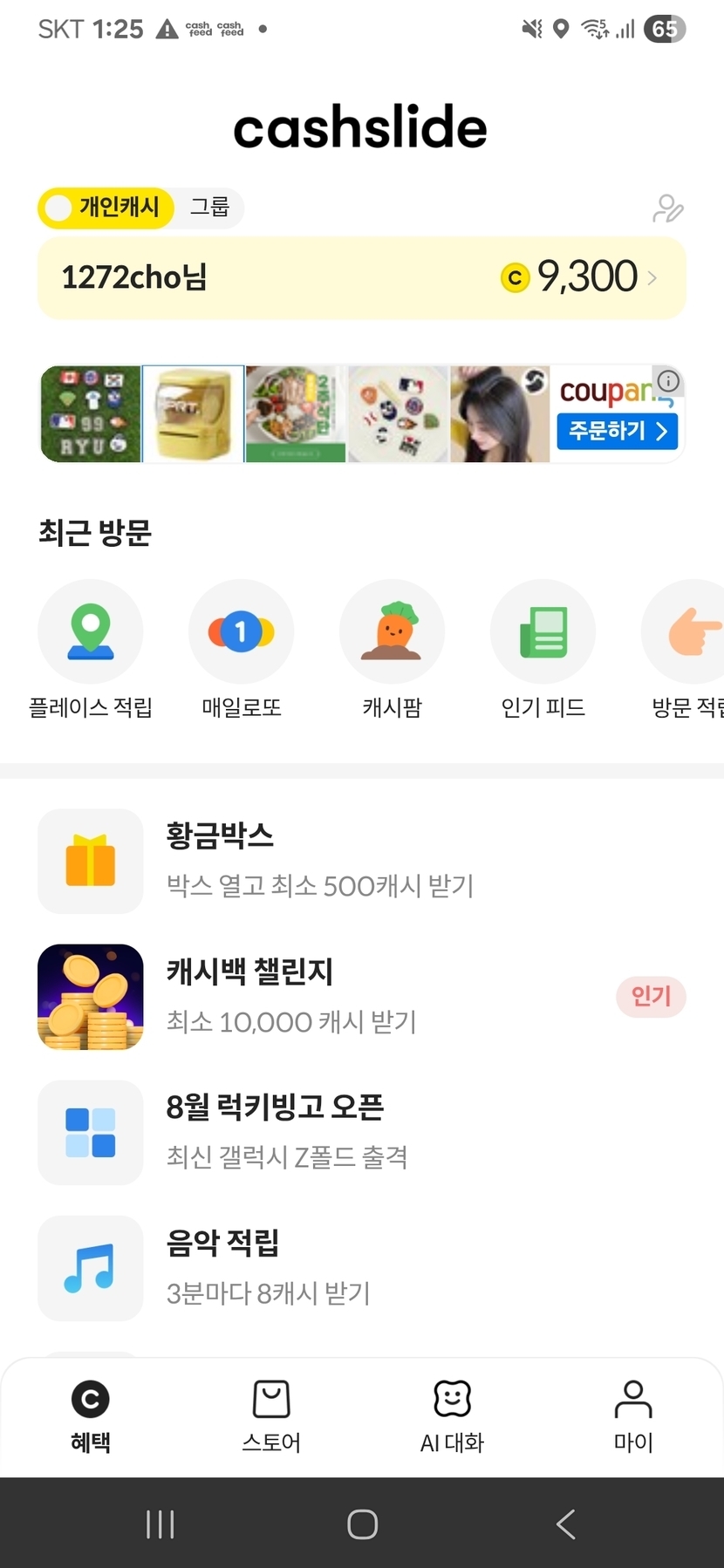Tap the system back button
Viewport: 724px width, 1568px height.
pos(565,1524)
